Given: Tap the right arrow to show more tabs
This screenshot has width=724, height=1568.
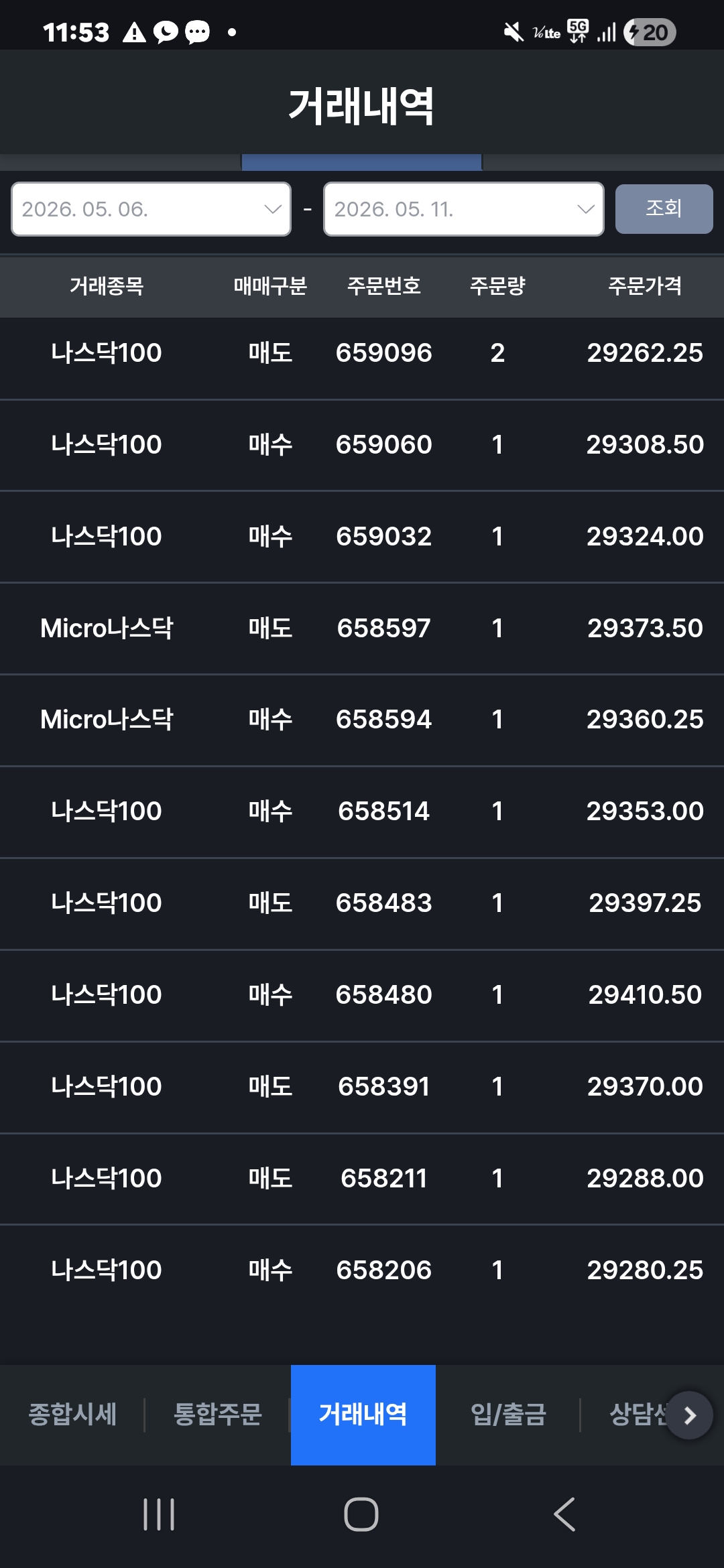Looking at the screenshot, I should coord(690,1415).
